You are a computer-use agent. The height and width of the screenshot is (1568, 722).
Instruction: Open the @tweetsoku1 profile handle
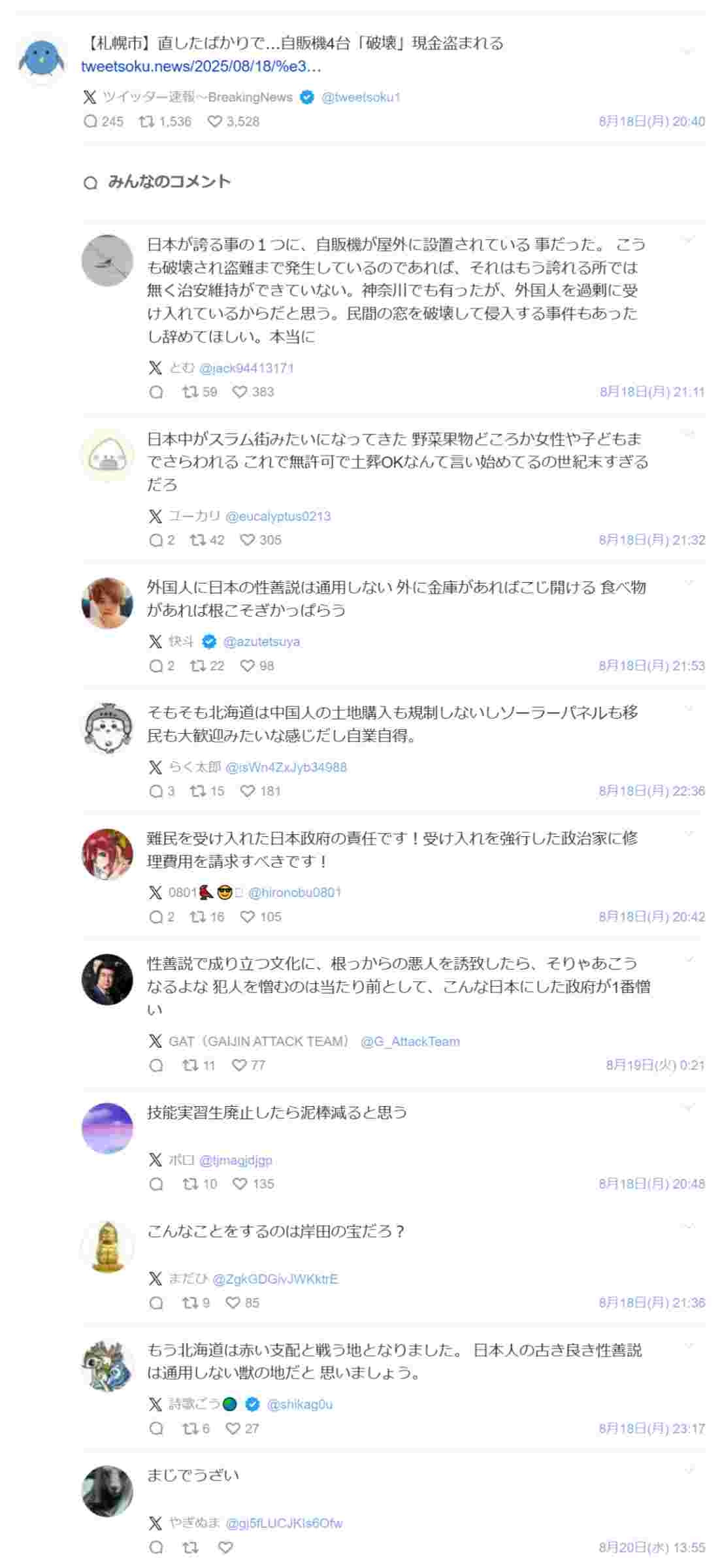(x=360, y=97)
